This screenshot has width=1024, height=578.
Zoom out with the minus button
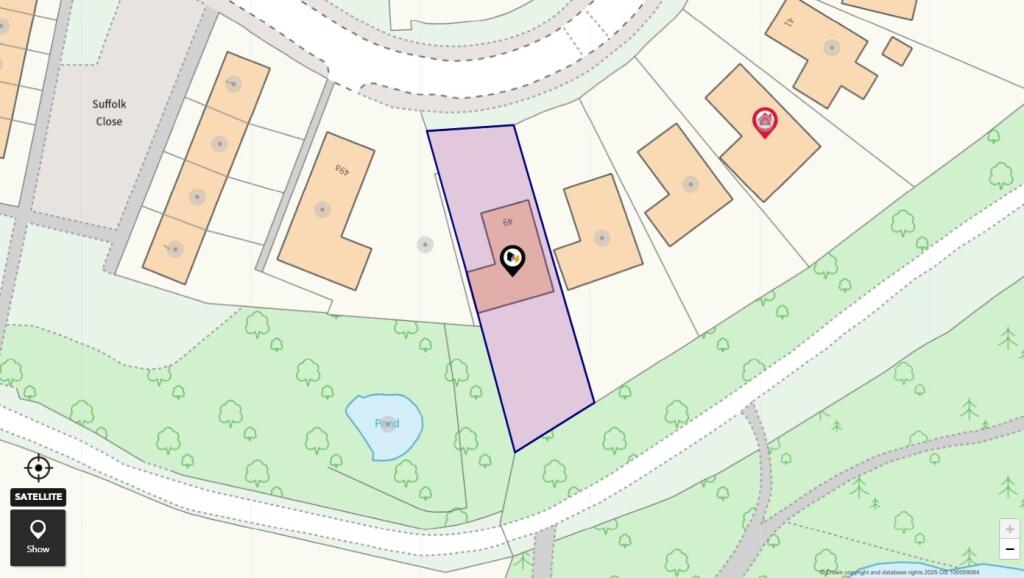pos(1010,549)
